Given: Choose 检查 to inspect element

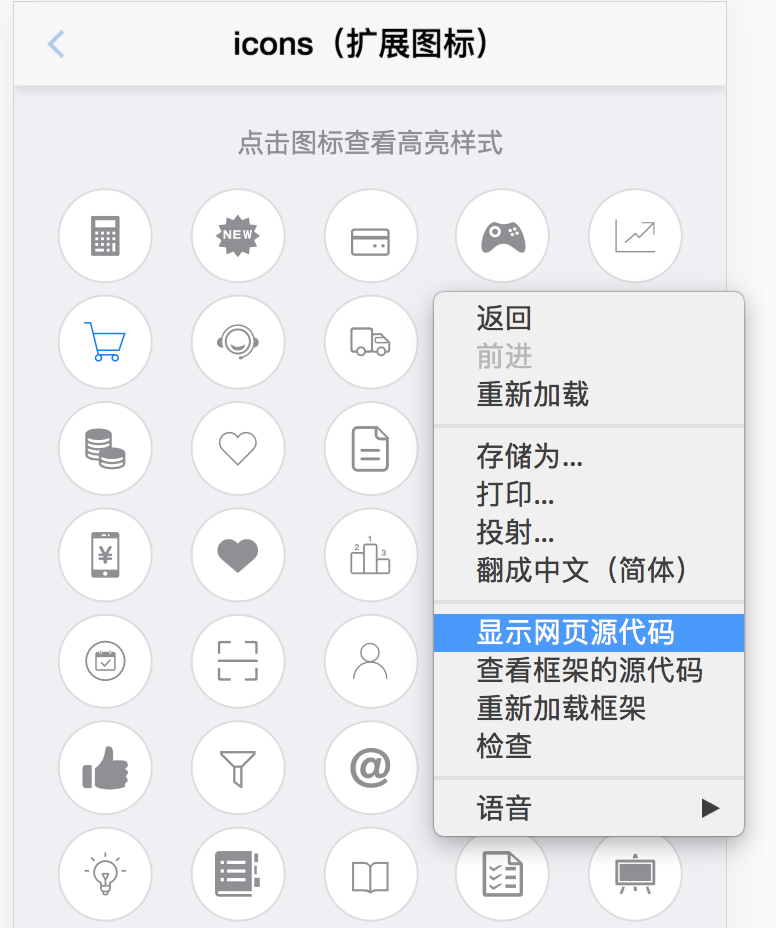Looking at the screenshot, I should pyautogui.click(x=504, y=746).
